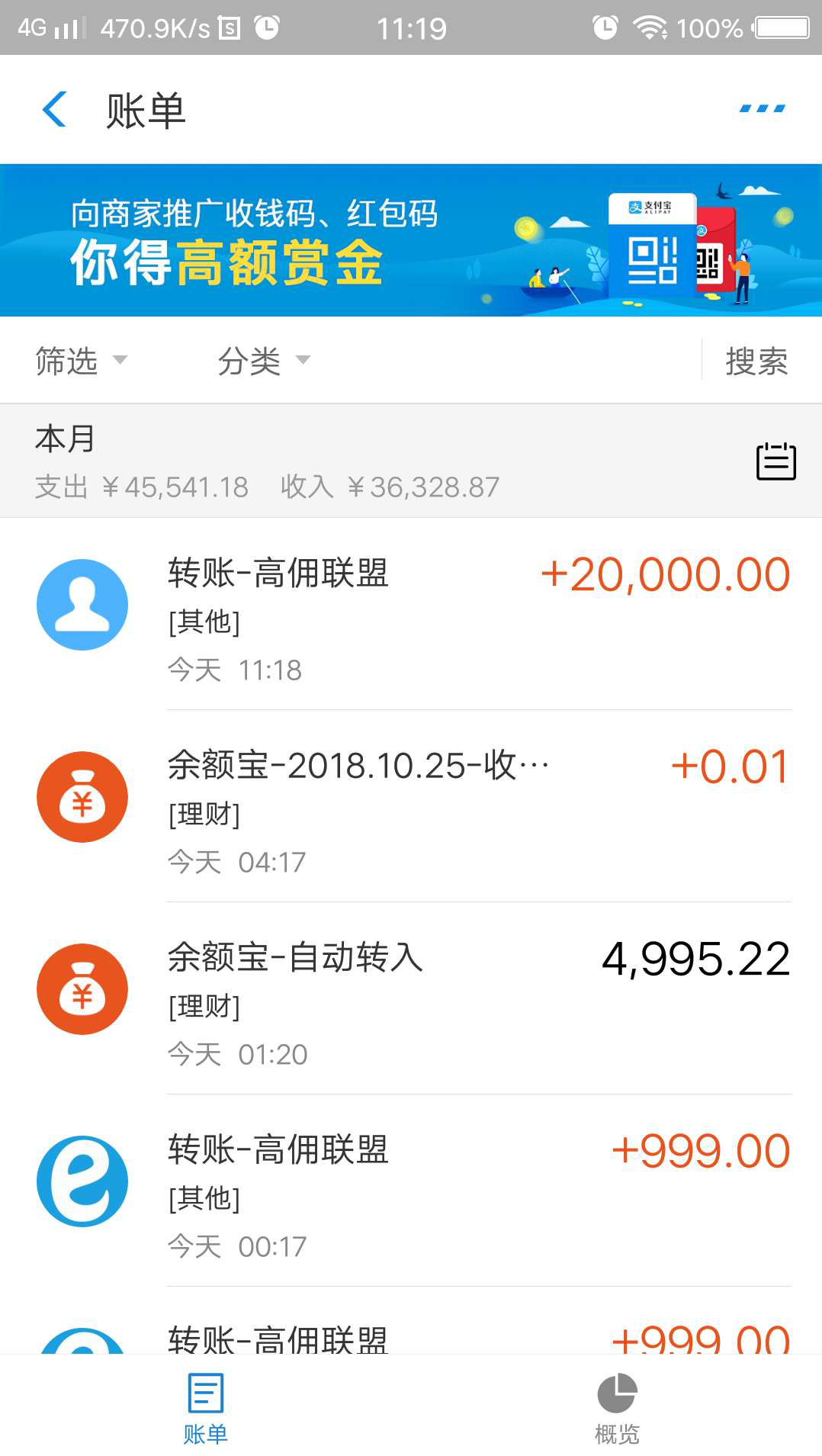This screenshot has height=1456, width=822.
Task: Tap 搜索 to search bills
Action: pos(756,361)
